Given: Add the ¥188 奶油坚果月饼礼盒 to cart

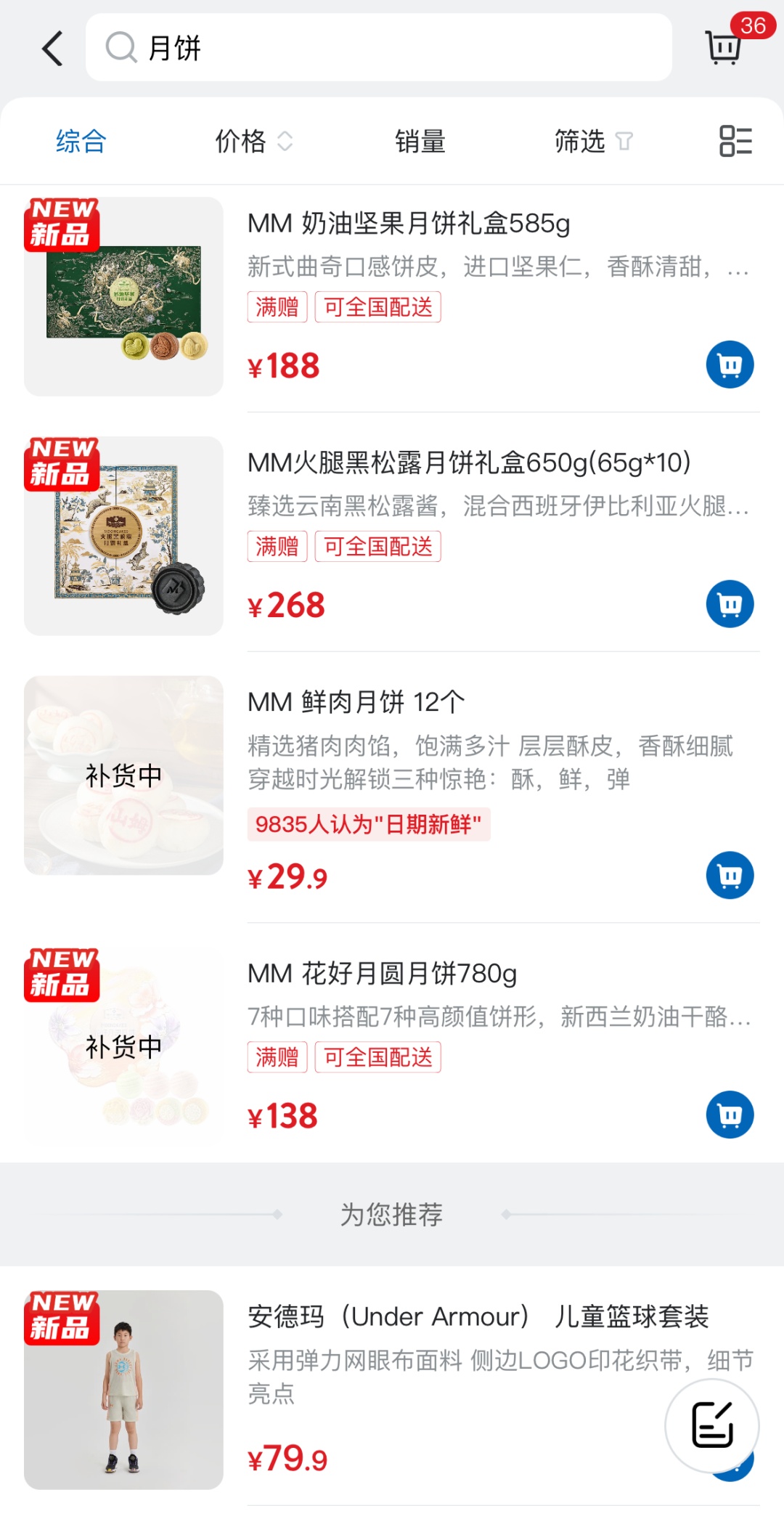Looking at the screenshot, I should pyautogui.click(x=730, y=365).
